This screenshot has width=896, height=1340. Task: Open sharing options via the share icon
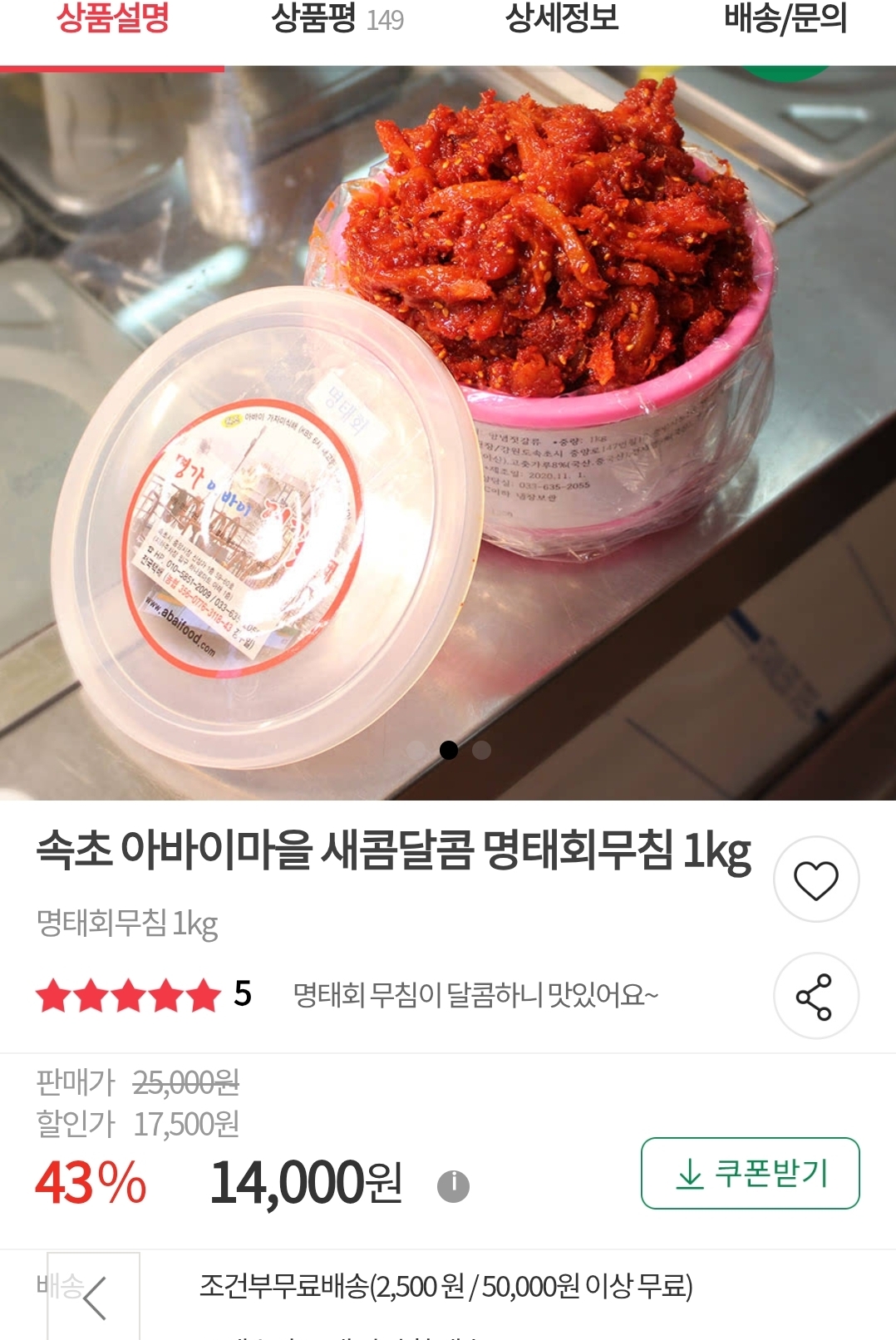819,996
